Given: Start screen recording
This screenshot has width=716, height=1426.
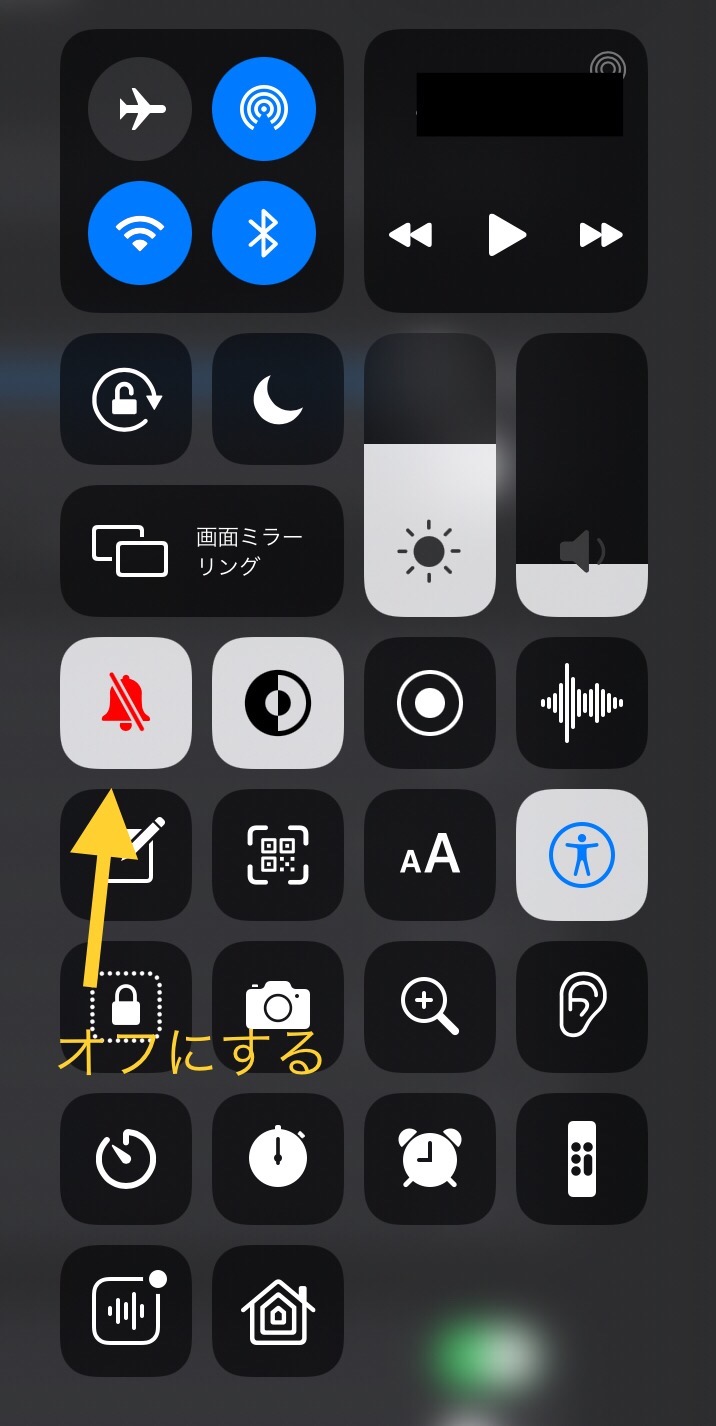Looking at the screenshot, I should click(430, 703).
